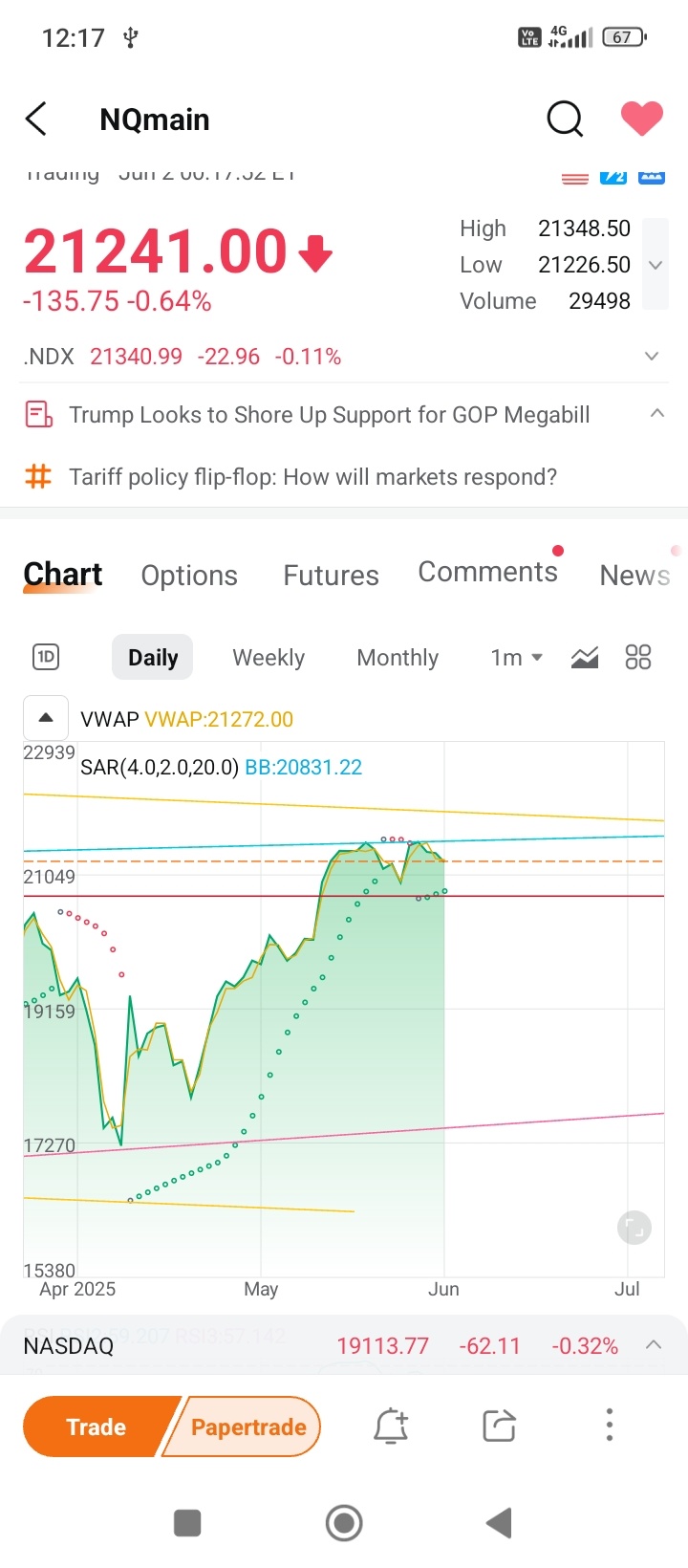This screenshot has width=688, height=1568.
Task: Select the Weekly chart timeframe
Action: click(x=269, y=658)
